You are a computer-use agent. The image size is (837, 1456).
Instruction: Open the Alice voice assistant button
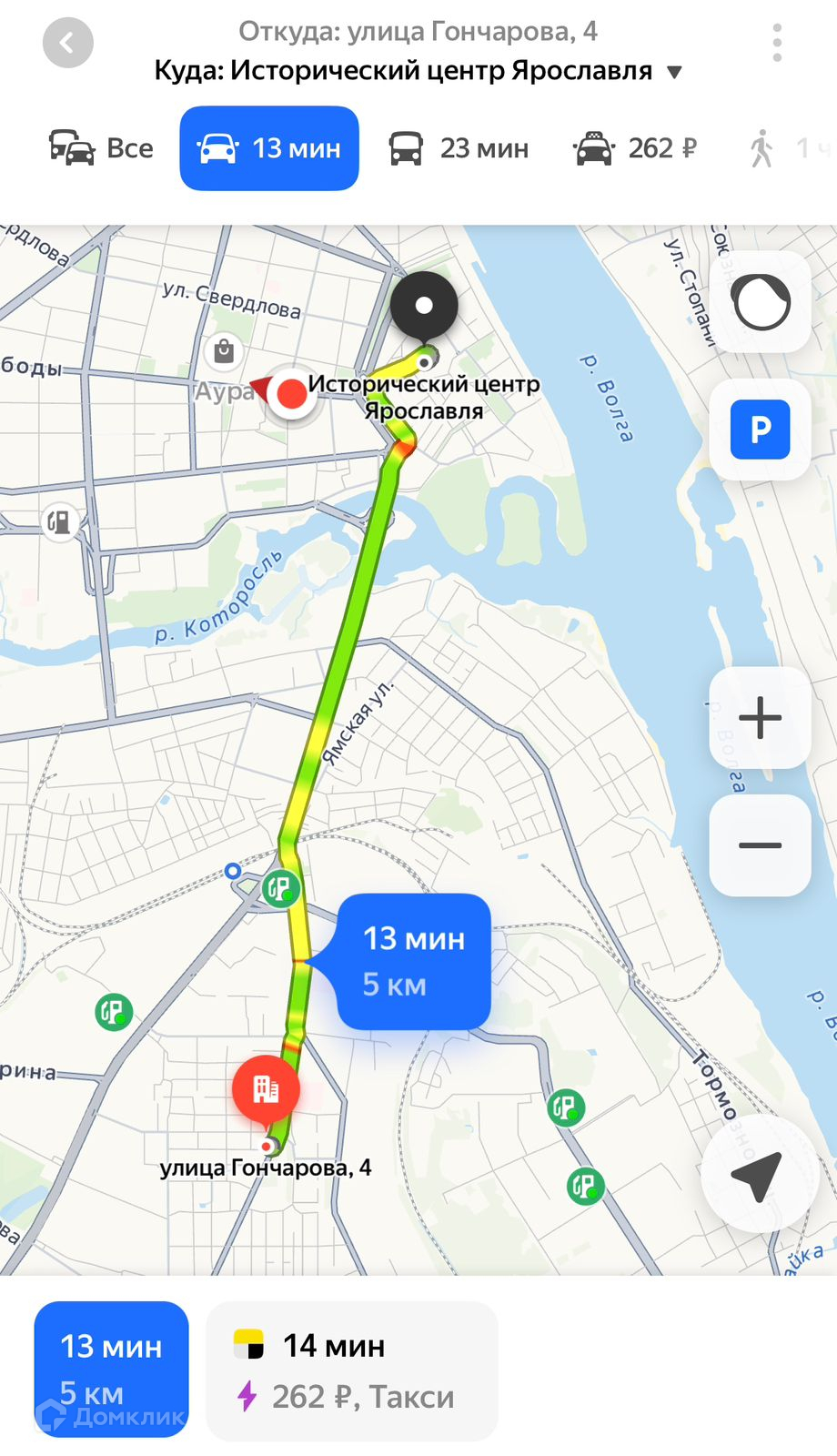761,302
